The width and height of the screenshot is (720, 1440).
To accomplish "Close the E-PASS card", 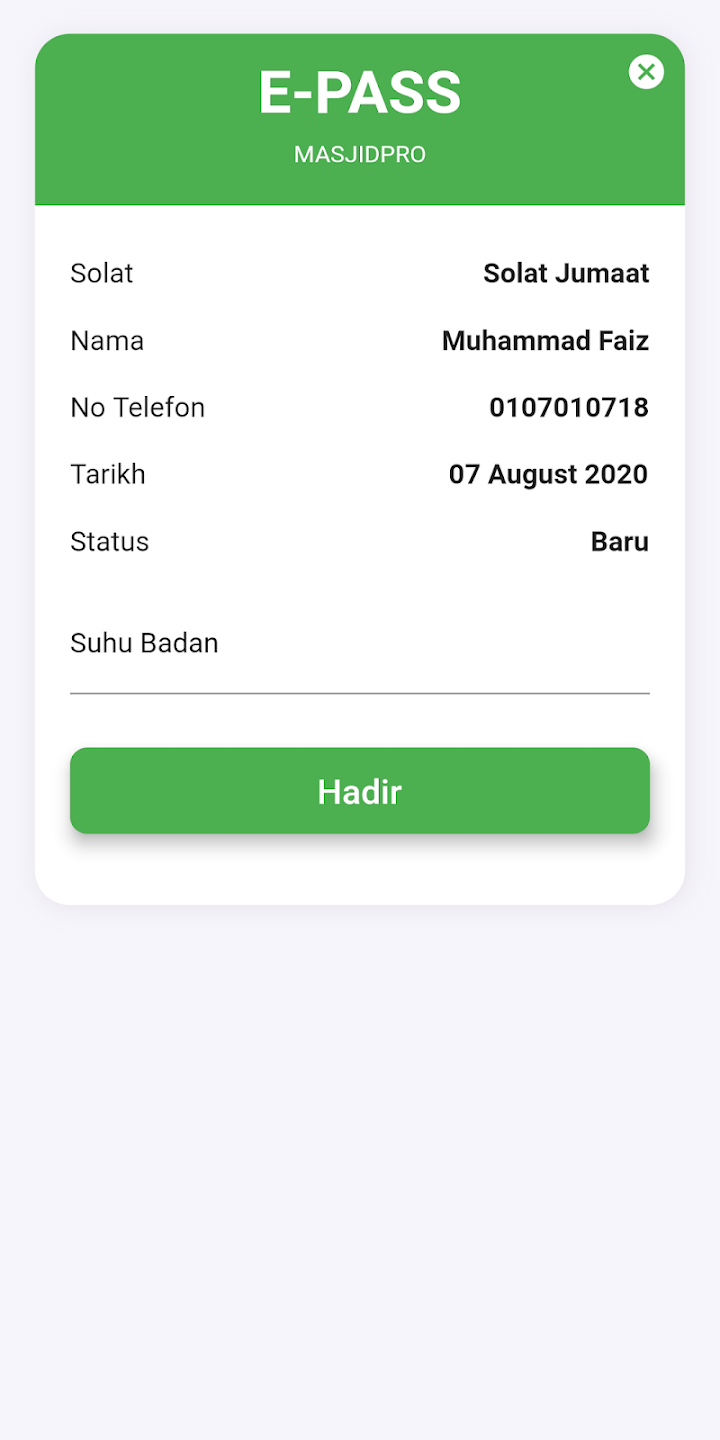I will pyautogui.click(x=646, y=72).
